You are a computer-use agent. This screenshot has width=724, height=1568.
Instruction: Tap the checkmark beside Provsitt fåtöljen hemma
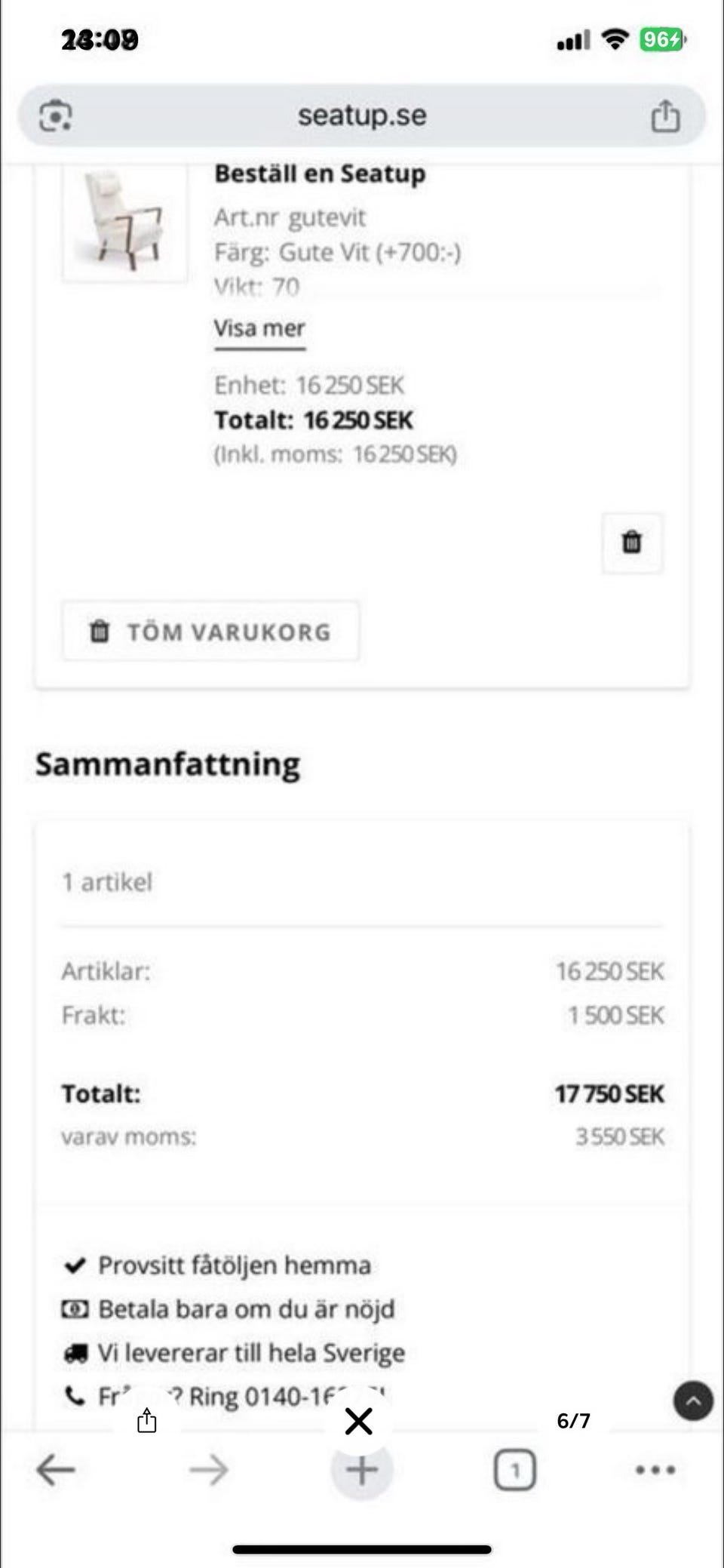(75, 1265)
